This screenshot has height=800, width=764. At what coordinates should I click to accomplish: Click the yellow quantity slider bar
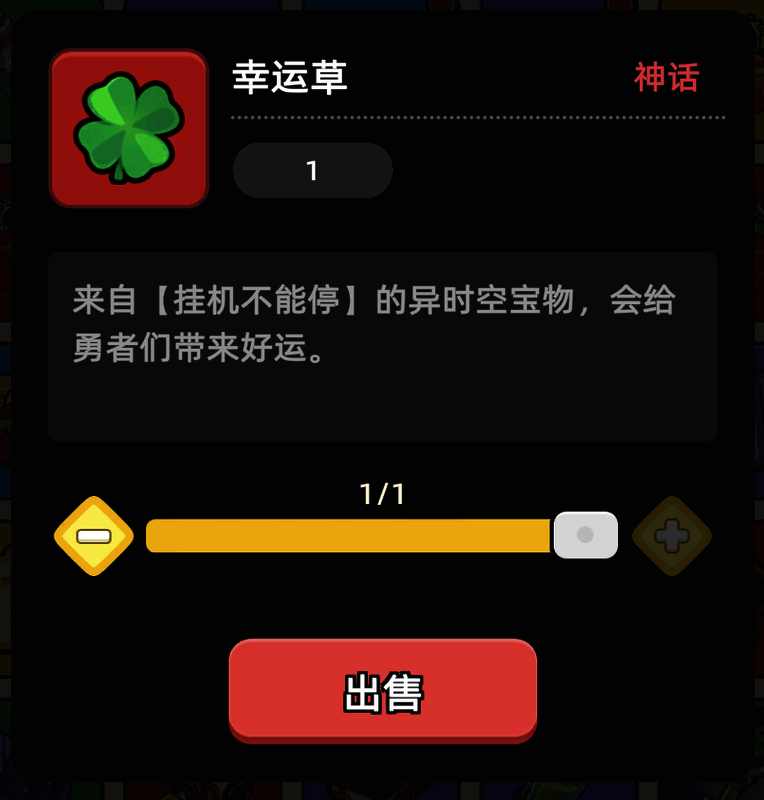350,536
